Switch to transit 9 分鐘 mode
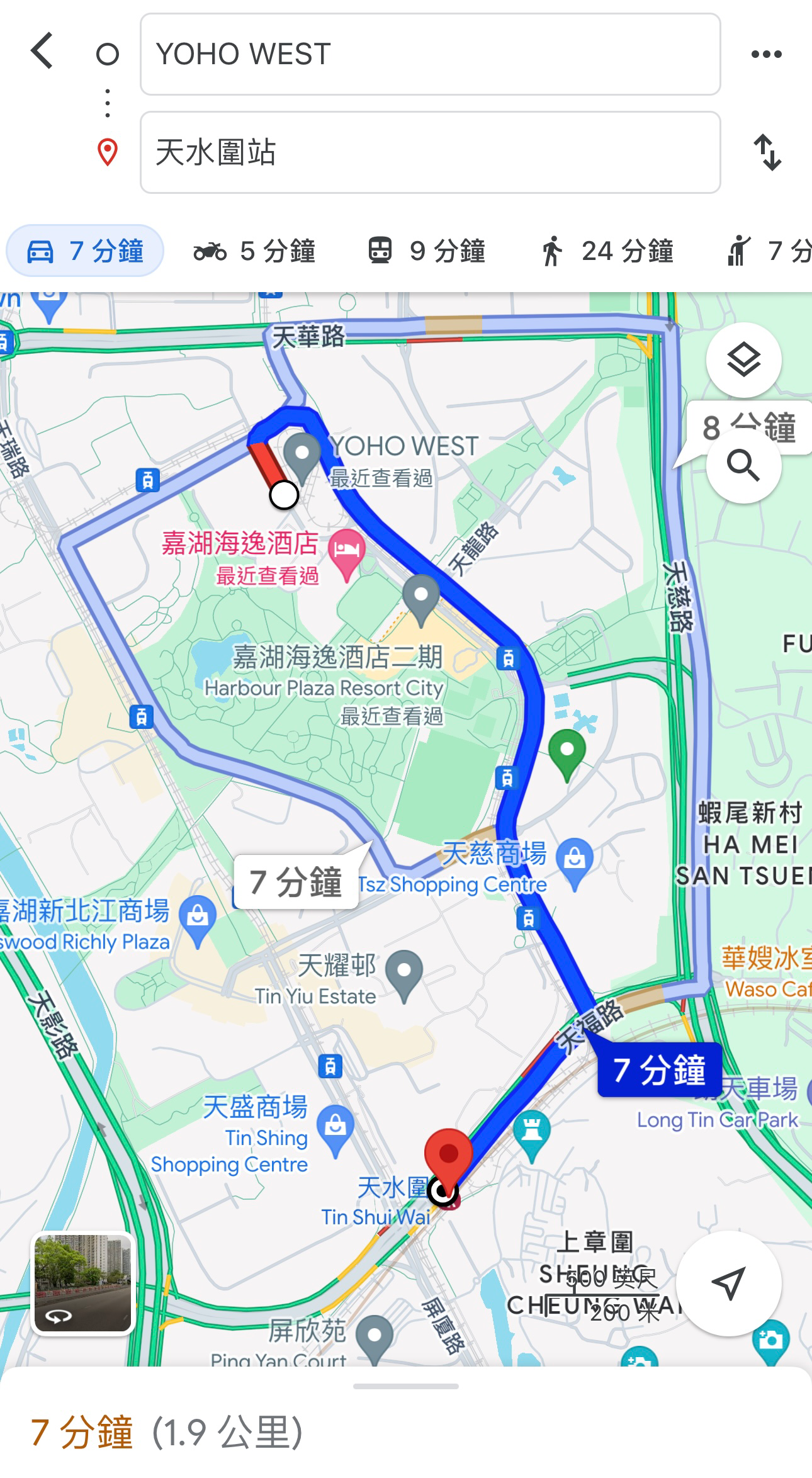Viewport: 812px width, 1478px height. (x=427, y=251)
